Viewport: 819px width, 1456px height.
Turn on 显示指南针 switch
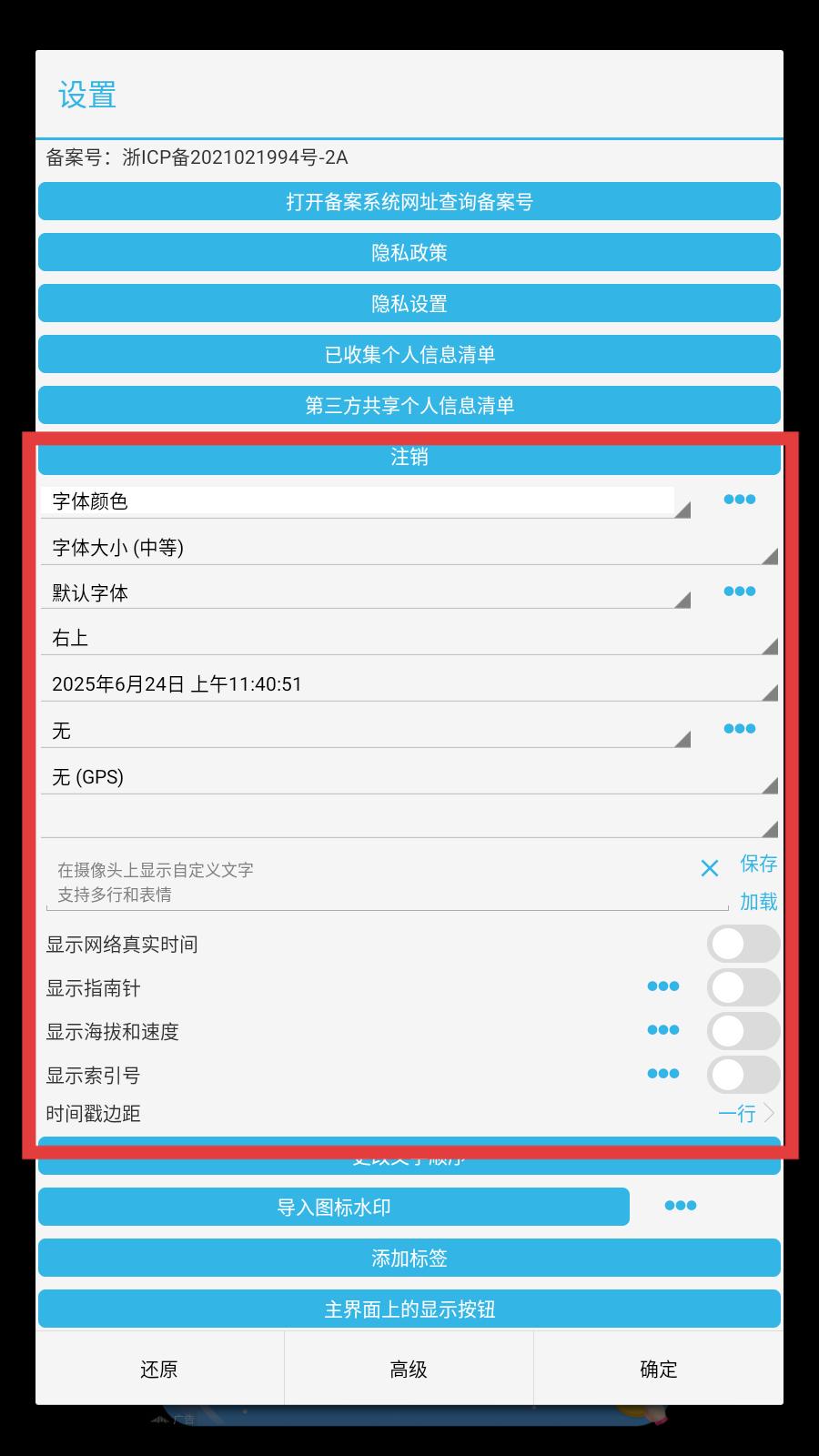pyautogui.click(x=743, y=987)
